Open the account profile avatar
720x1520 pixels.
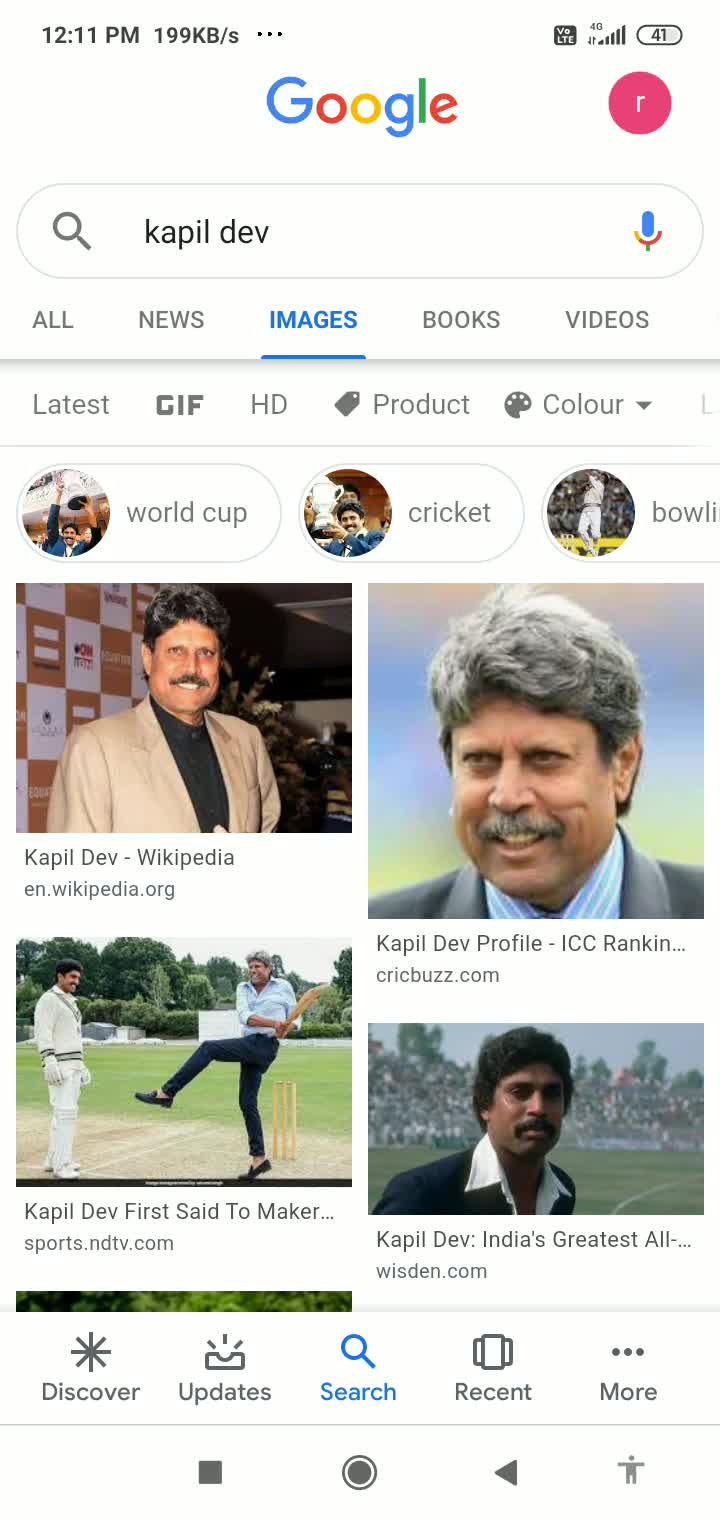point(639,103)
